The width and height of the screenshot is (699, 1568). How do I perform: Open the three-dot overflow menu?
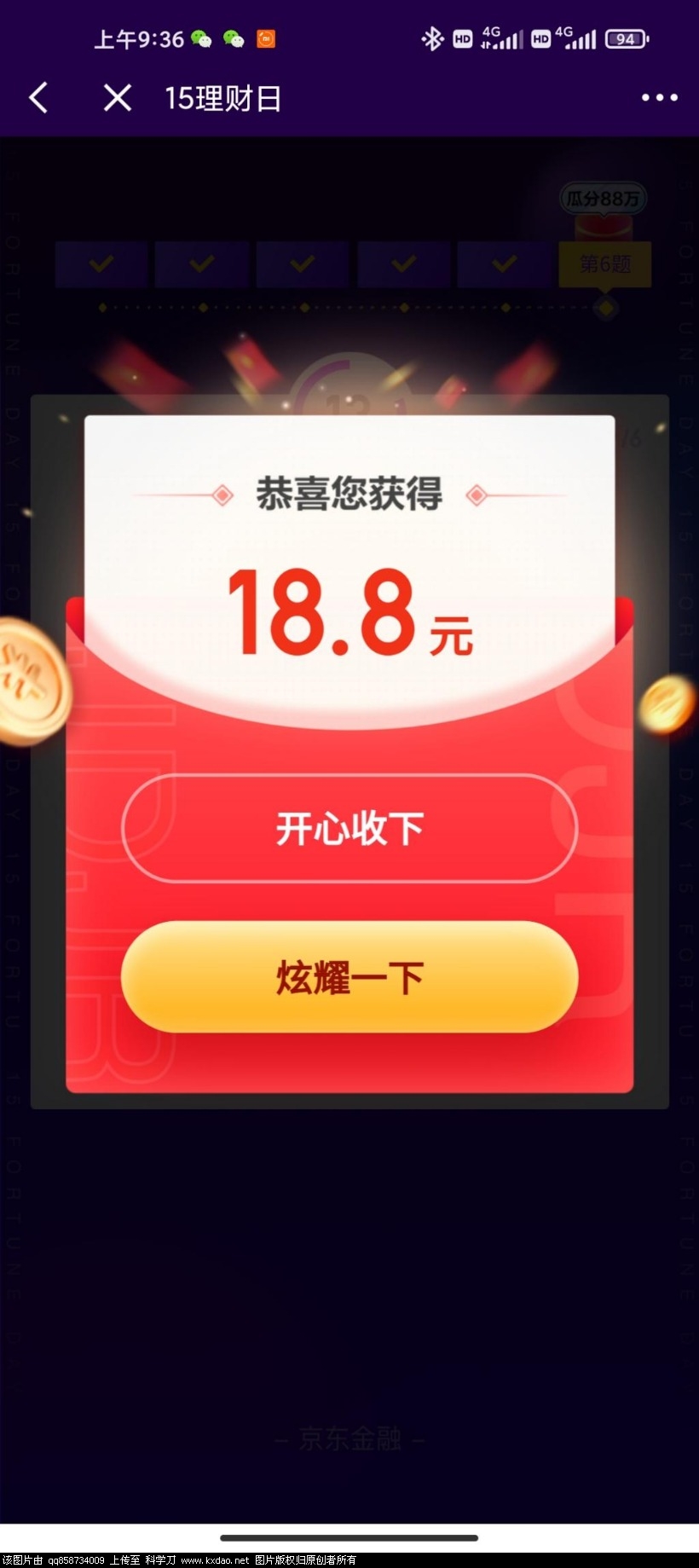coord(659,98)
